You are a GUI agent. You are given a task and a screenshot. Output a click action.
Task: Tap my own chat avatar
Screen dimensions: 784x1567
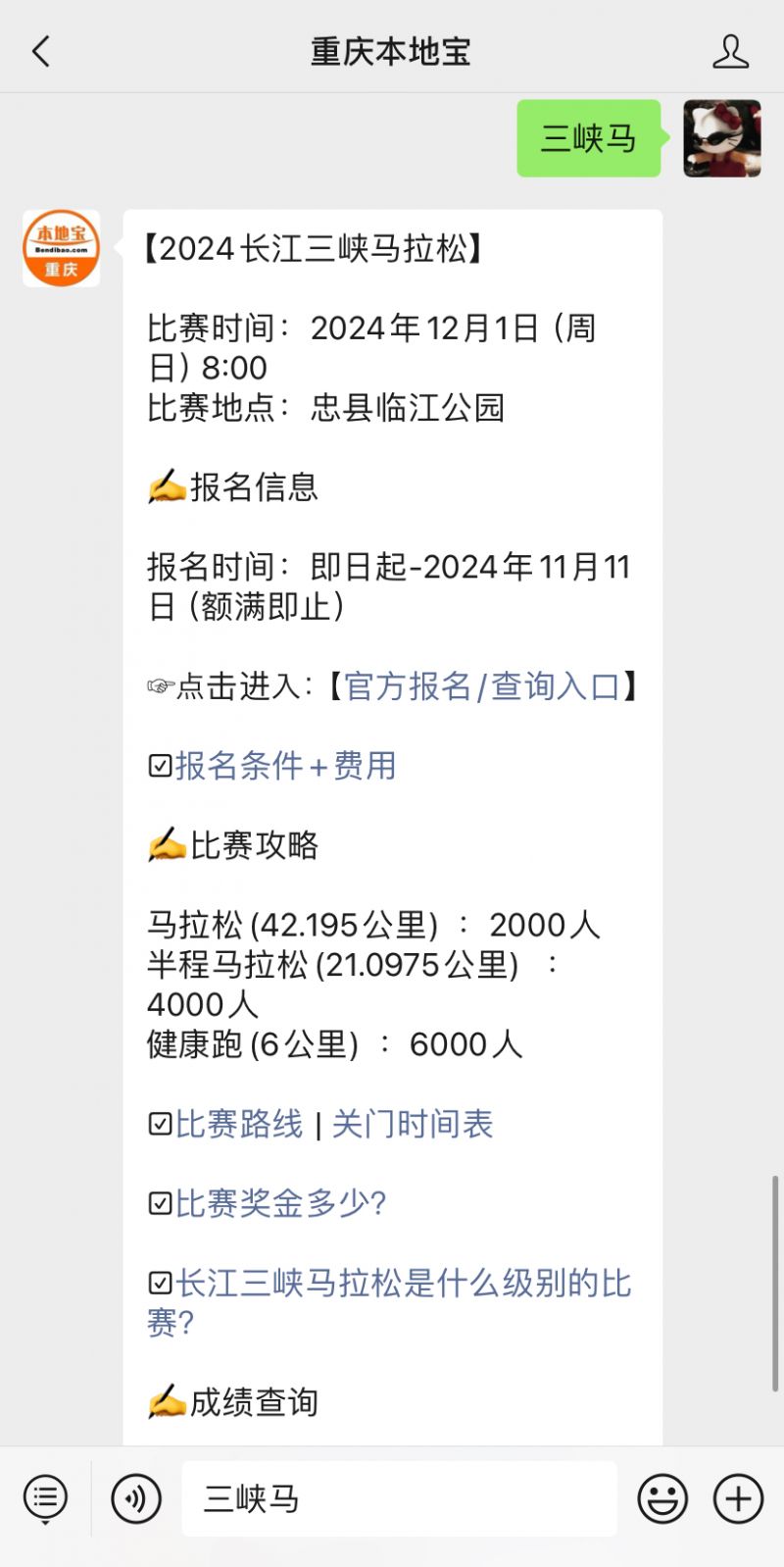tap(721, 138)
